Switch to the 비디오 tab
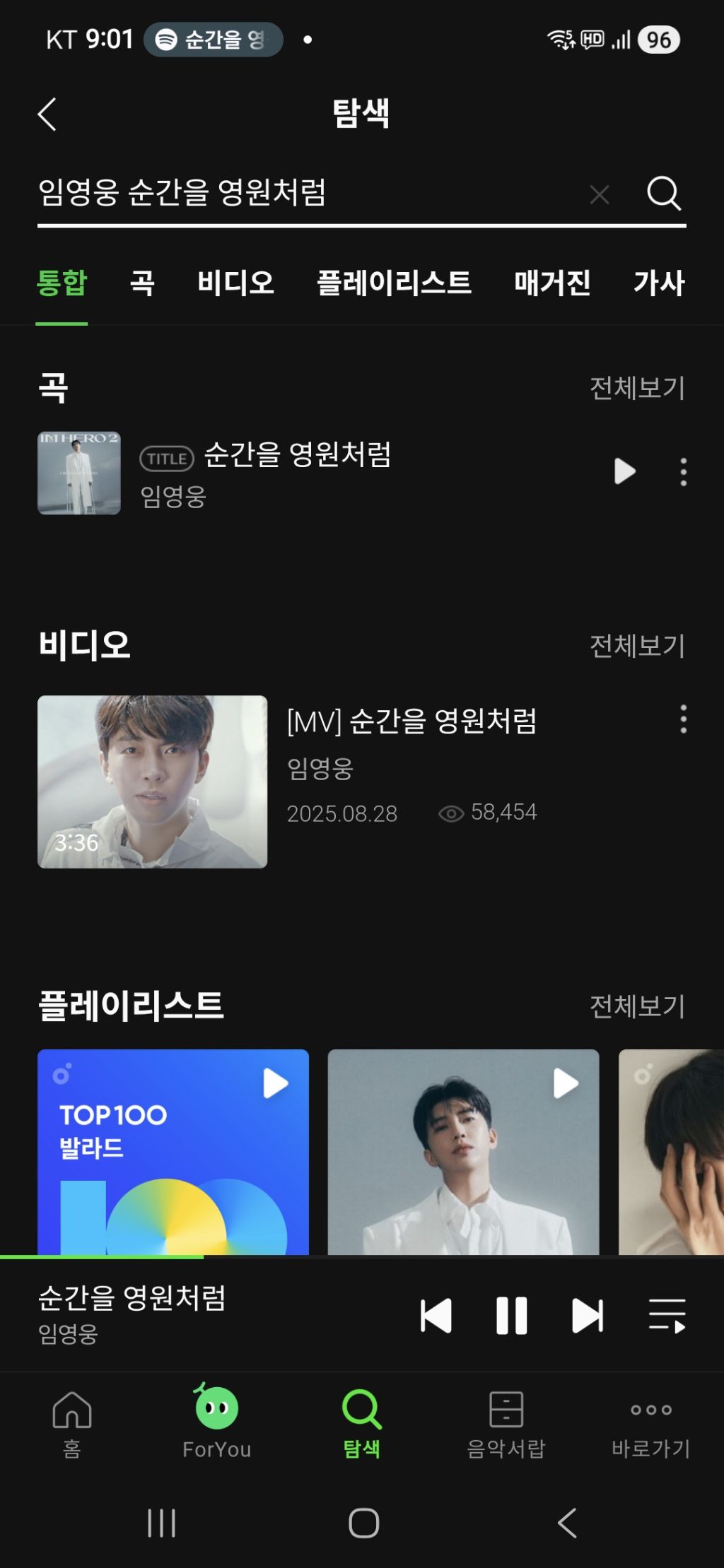 (x=235, y=283)
